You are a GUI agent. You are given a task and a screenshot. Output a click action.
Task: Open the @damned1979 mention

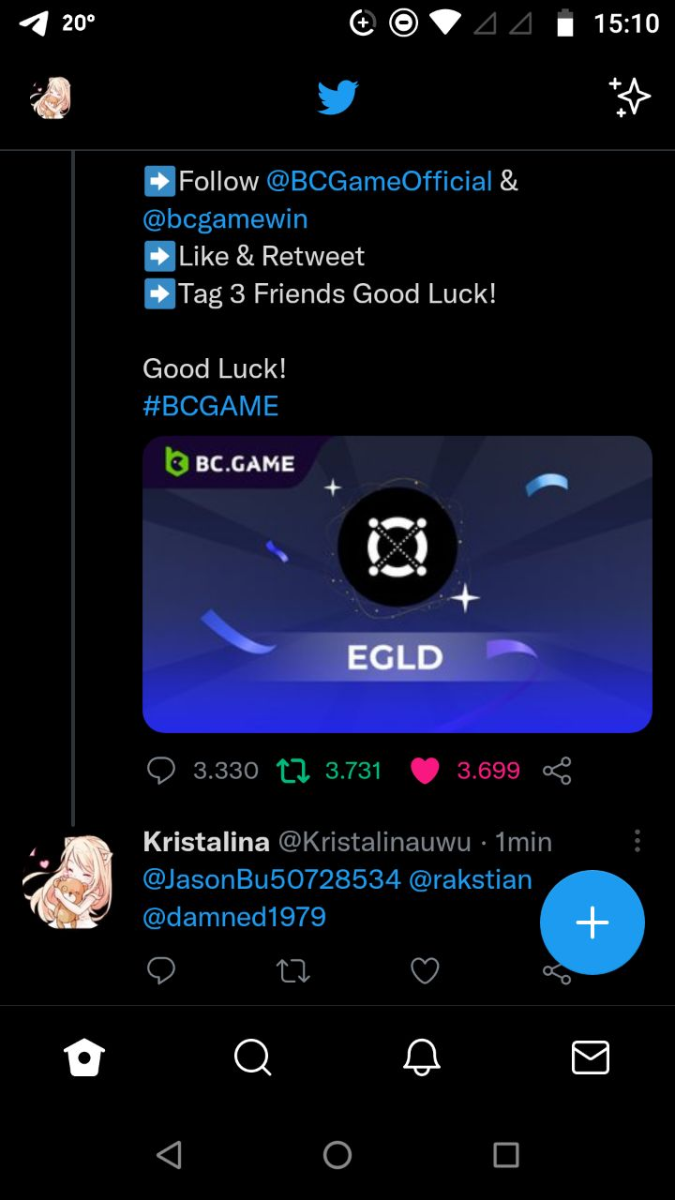click(234, 917)
